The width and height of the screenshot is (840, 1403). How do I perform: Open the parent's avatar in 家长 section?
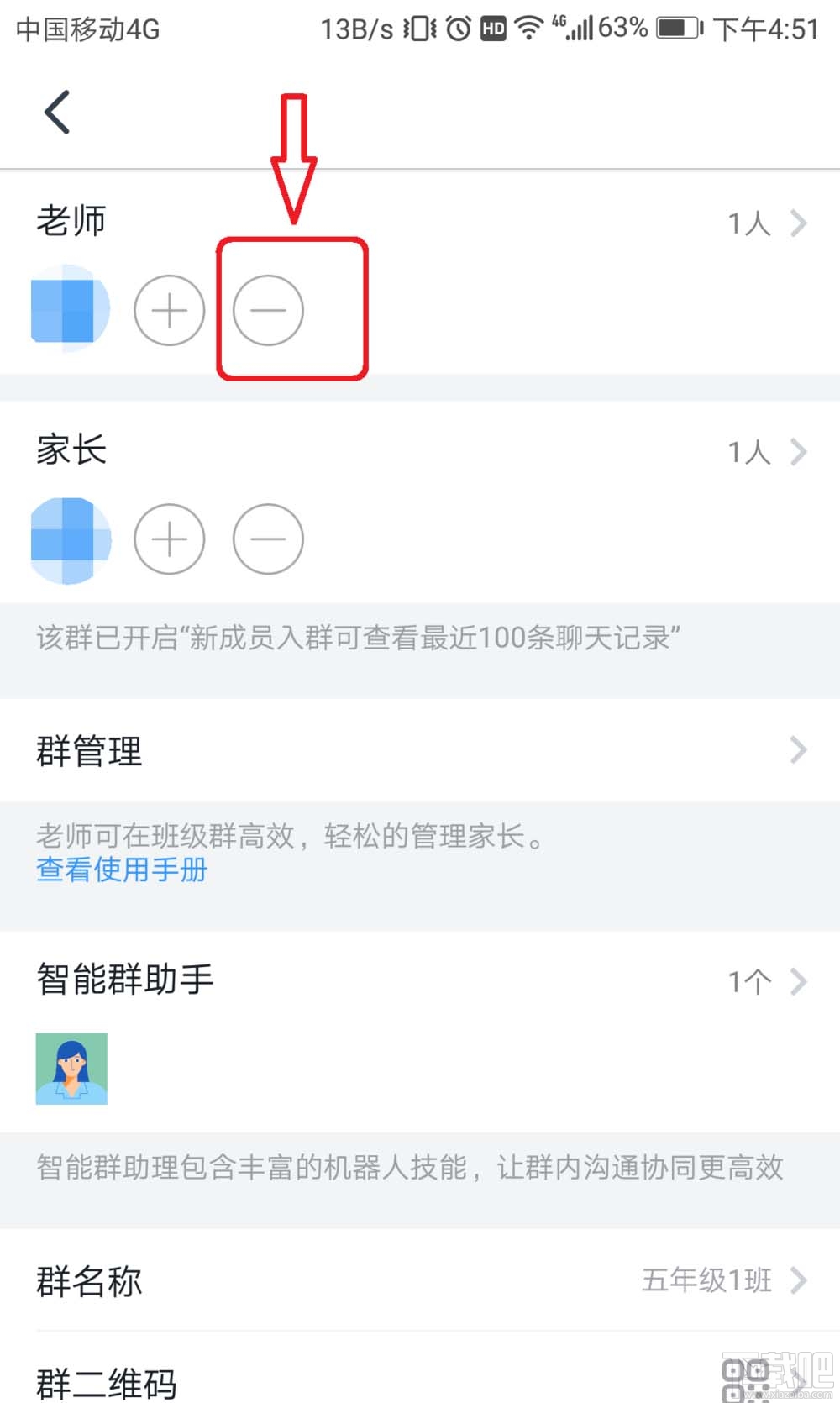tap(71, 539)
